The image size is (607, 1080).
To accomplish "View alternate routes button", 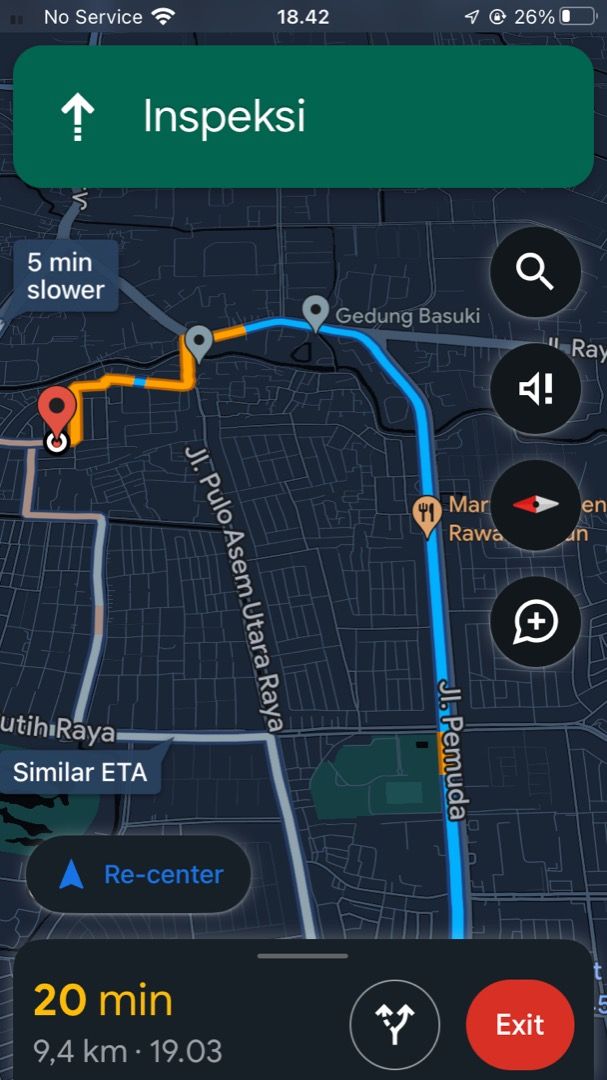I will pyautogui.click(x=395, y=1025).
